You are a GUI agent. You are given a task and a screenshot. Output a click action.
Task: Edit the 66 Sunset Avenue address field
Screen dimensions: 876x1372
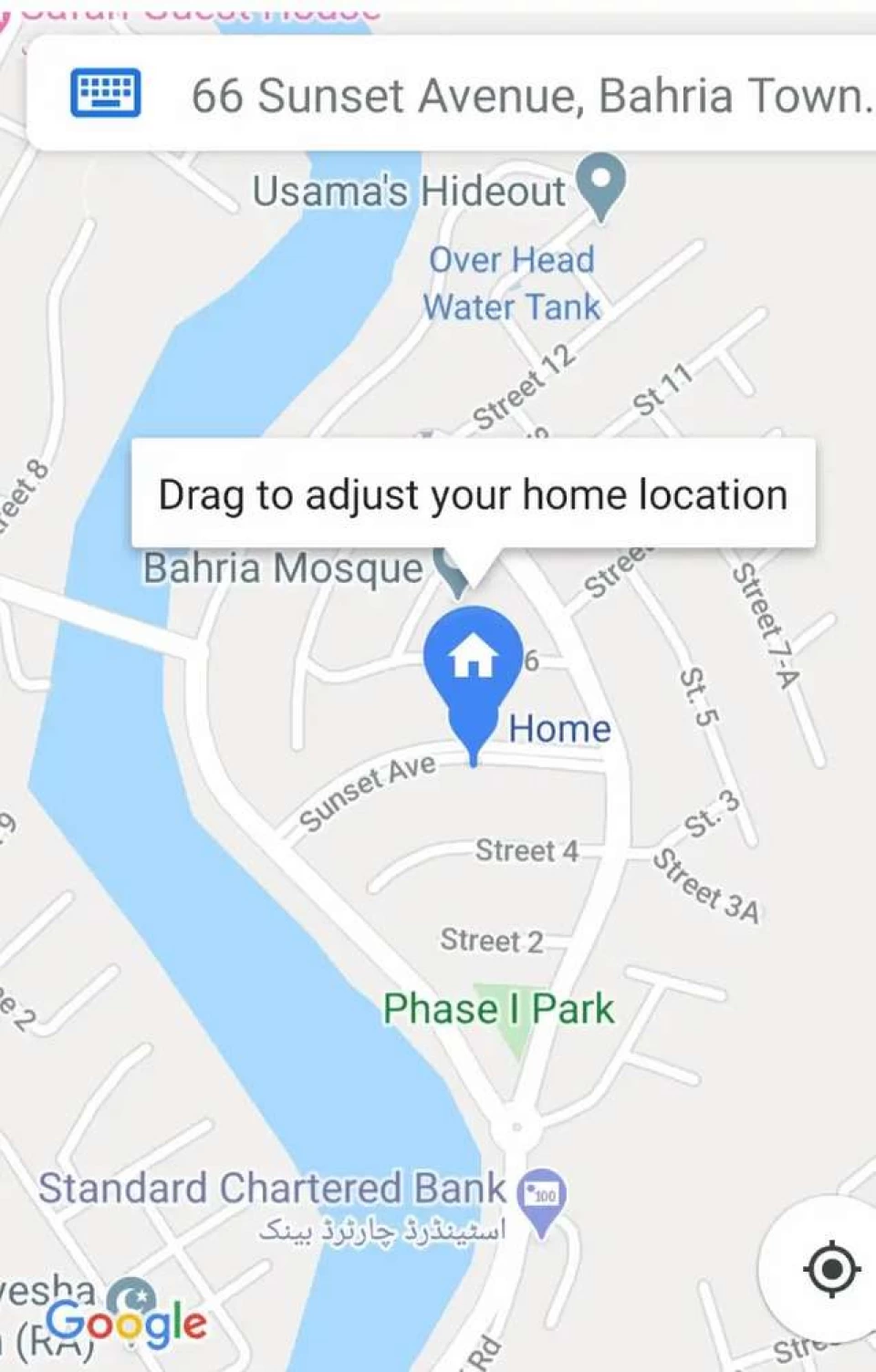tap(529, 96)
